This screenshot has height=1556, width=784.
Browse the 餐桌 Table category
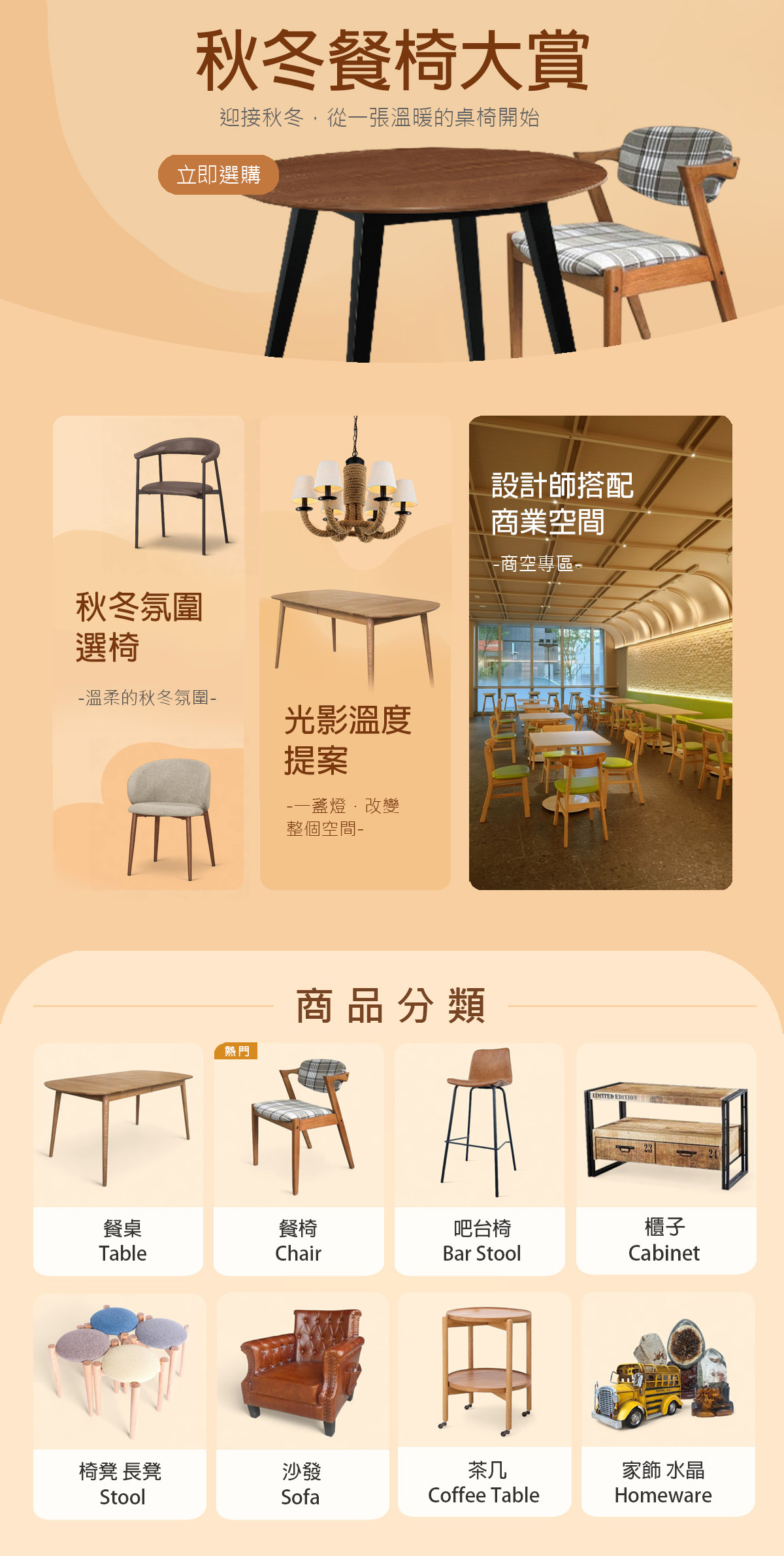click(118, 1158)
